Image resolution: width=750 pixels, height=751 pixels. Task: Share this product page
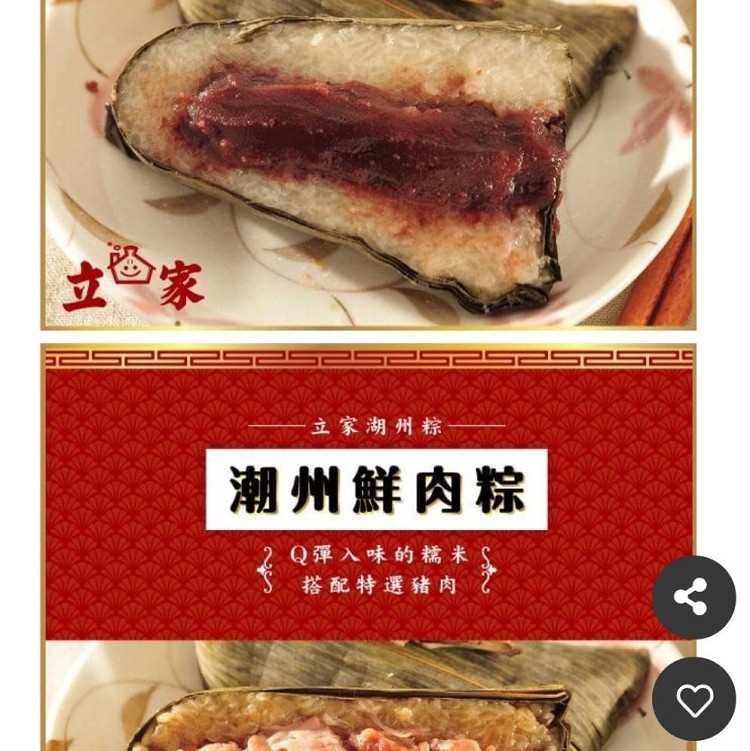[693, 597]
